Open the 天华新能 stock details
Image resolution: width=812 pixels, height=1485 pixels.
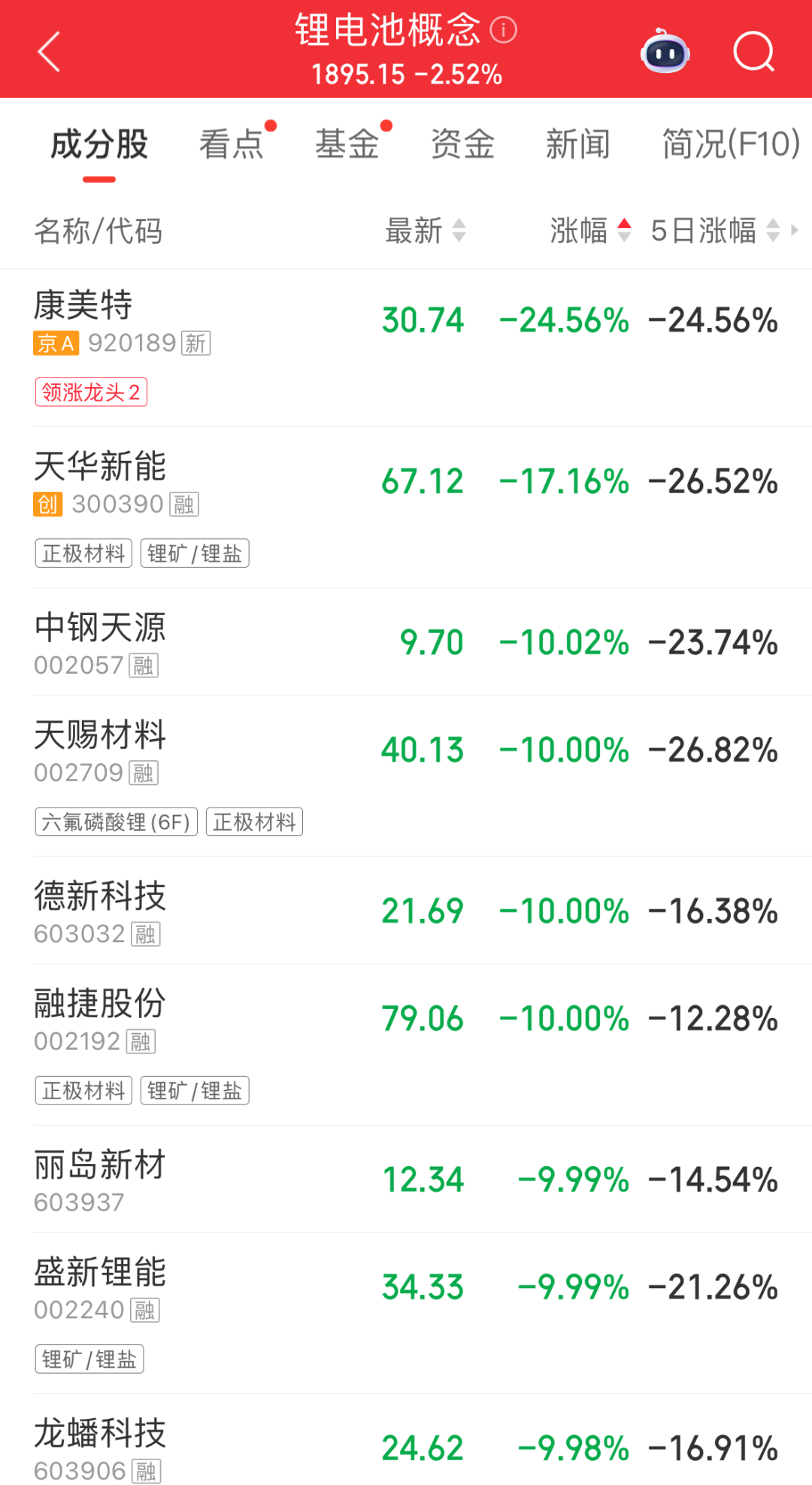pyautogui.click(x=406, y=508)
